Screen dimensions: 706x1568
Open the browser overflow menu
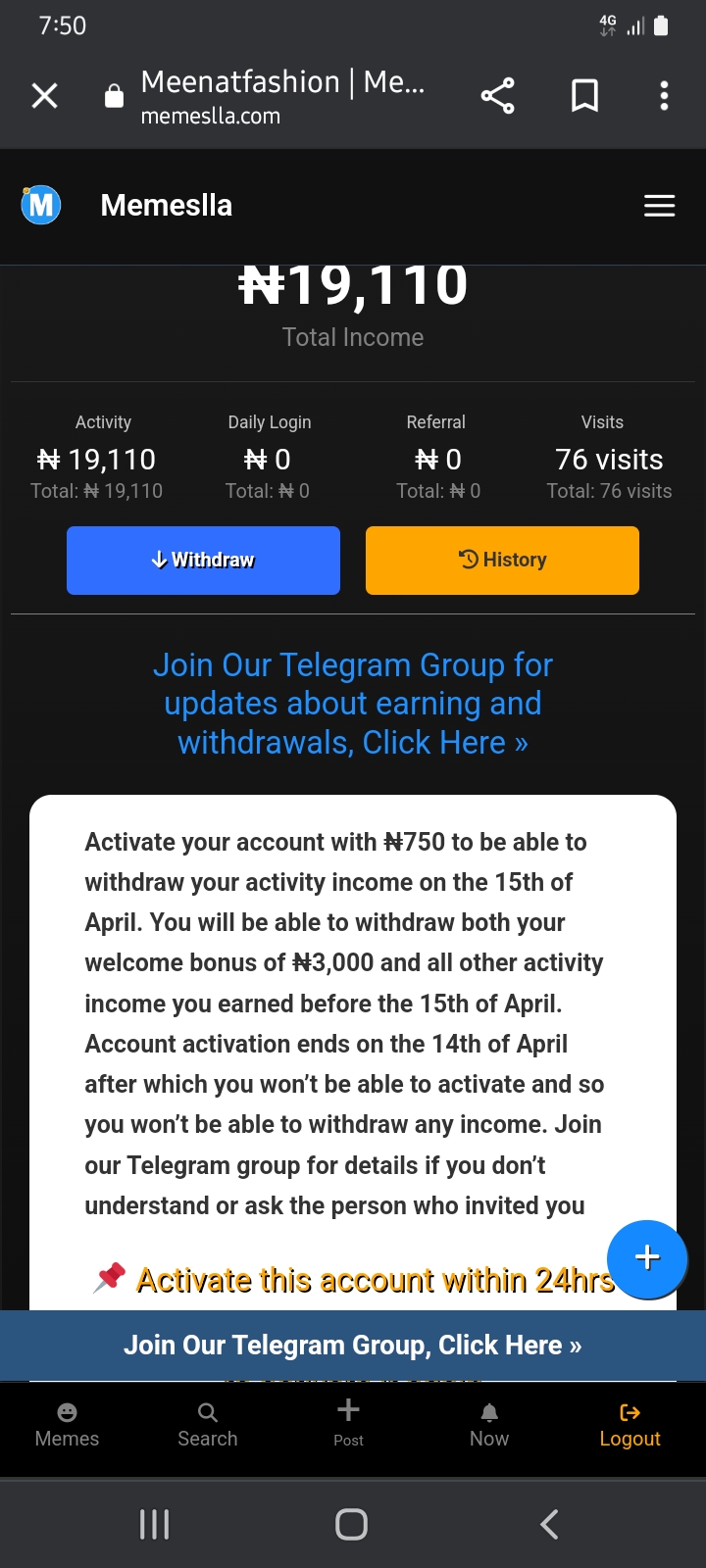(x=664, y=95)
